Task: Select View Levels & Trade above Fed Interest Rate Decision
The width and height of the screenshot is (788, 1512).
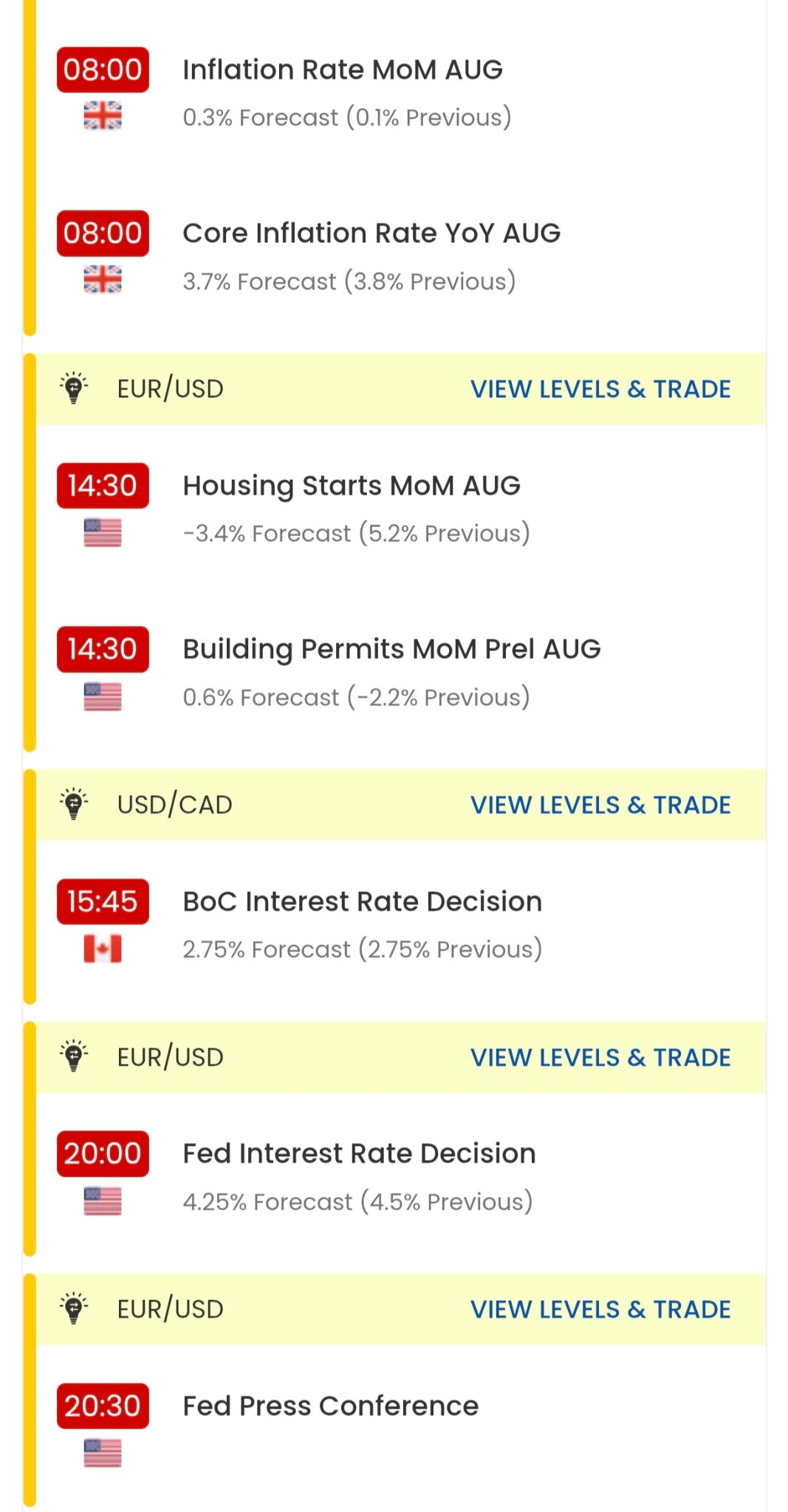Action: tap(600, 1057)
